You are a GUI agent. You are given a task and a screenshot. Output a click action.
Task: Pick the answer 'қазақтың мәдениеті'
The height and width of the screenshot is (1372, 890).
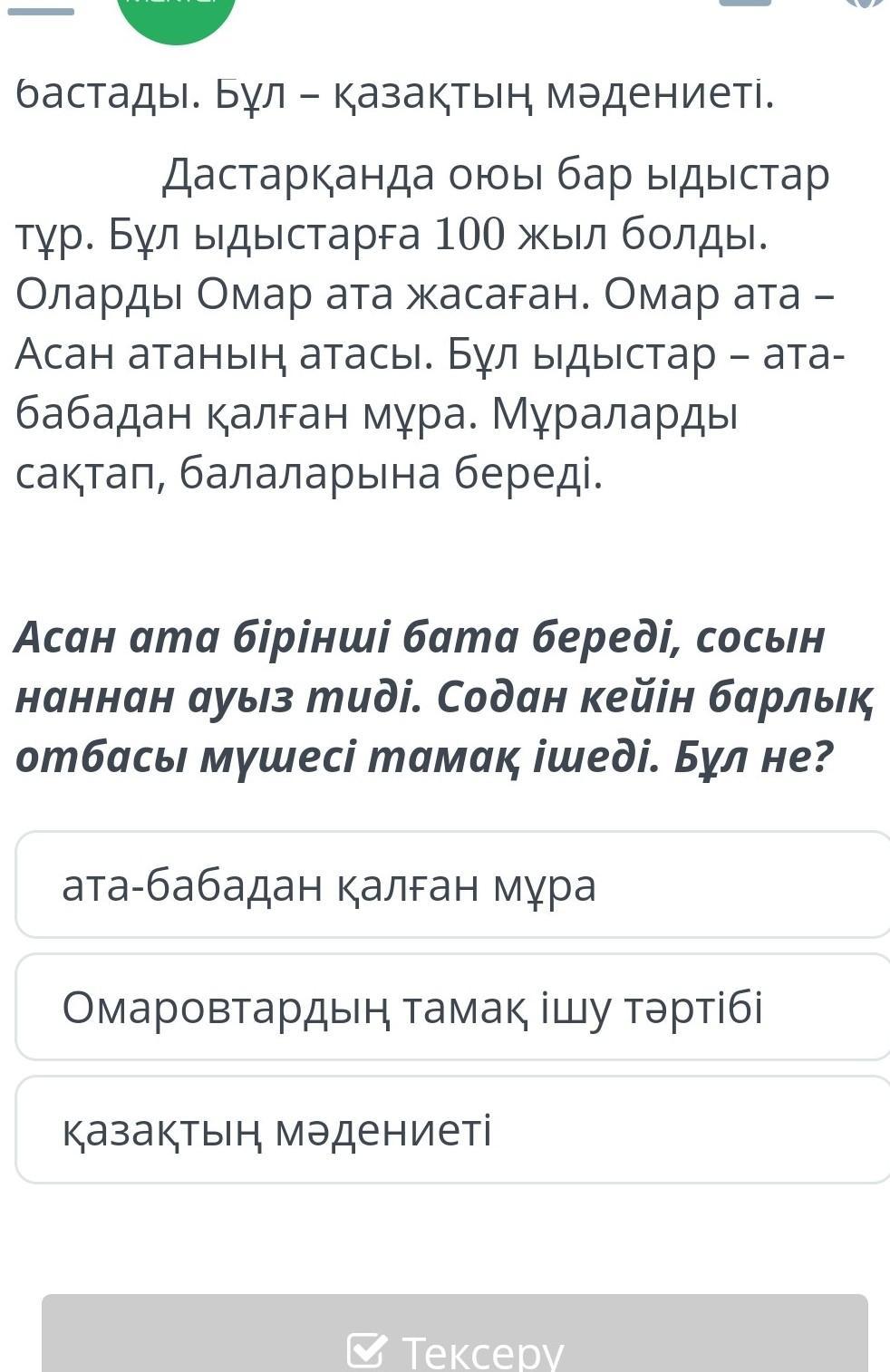pos(453,1130)
